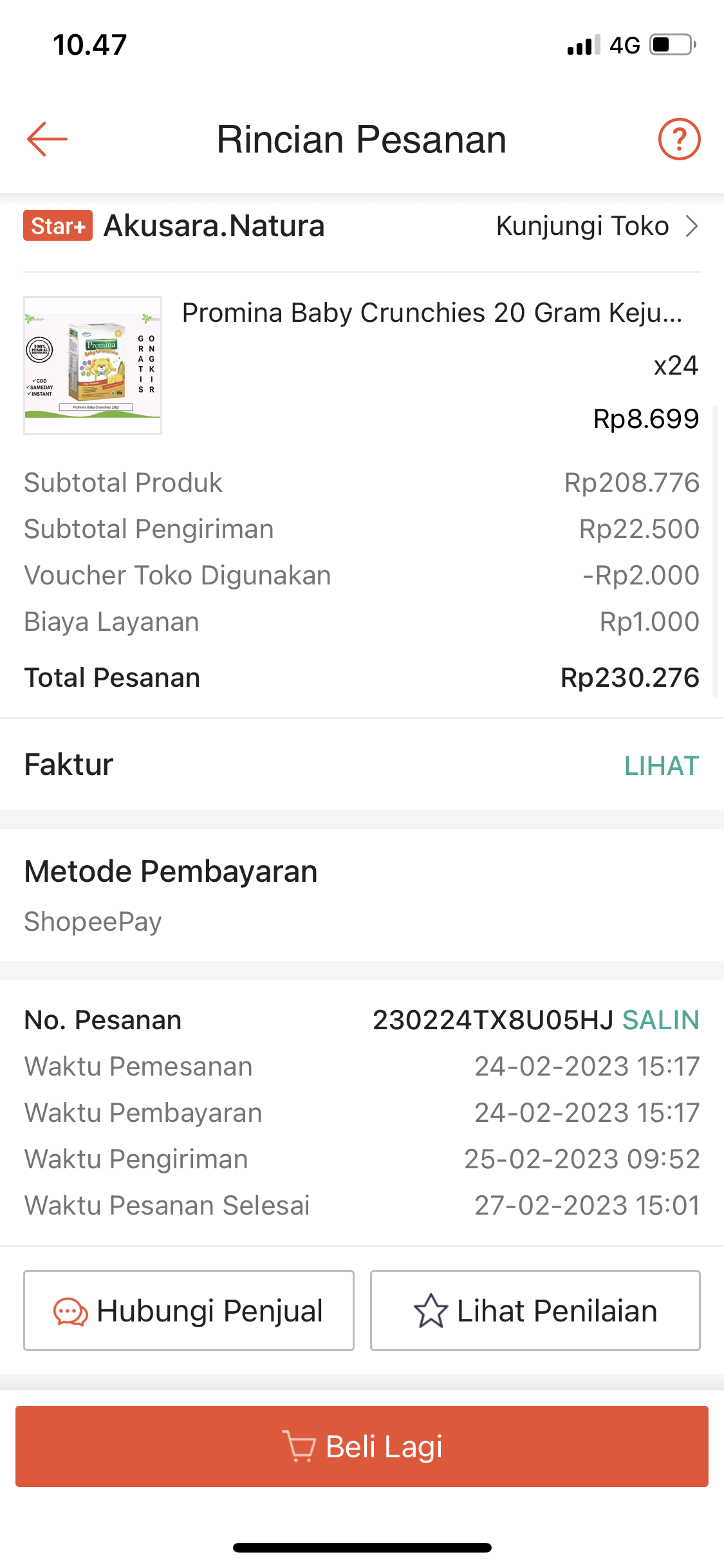View the invoice with LIHAT
This screenshot has height=1568, width=724.
pyautogui.click(x=661, y=765)
